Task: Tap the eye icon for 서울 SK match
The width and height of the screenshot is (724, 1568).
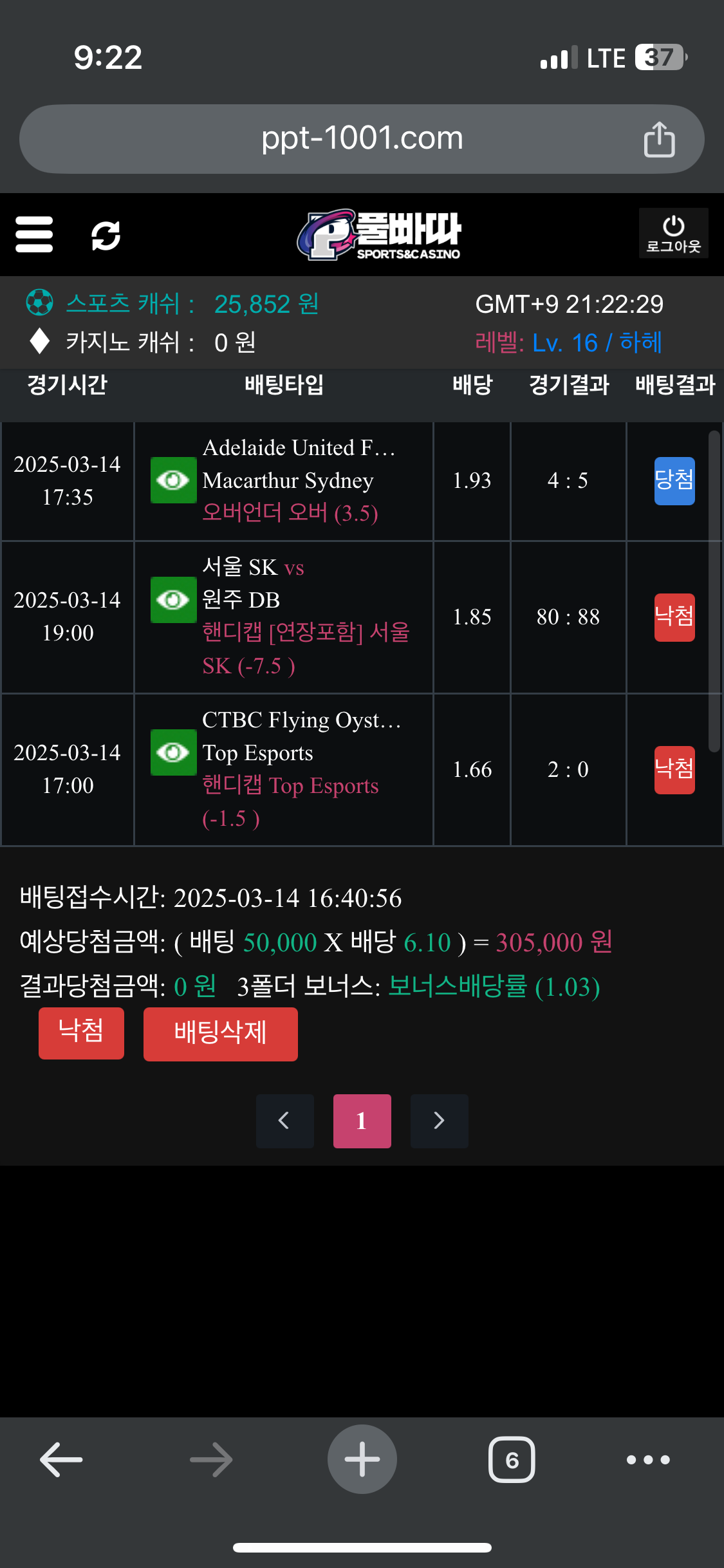Action: pyautogui.click(x=173, y=600)
